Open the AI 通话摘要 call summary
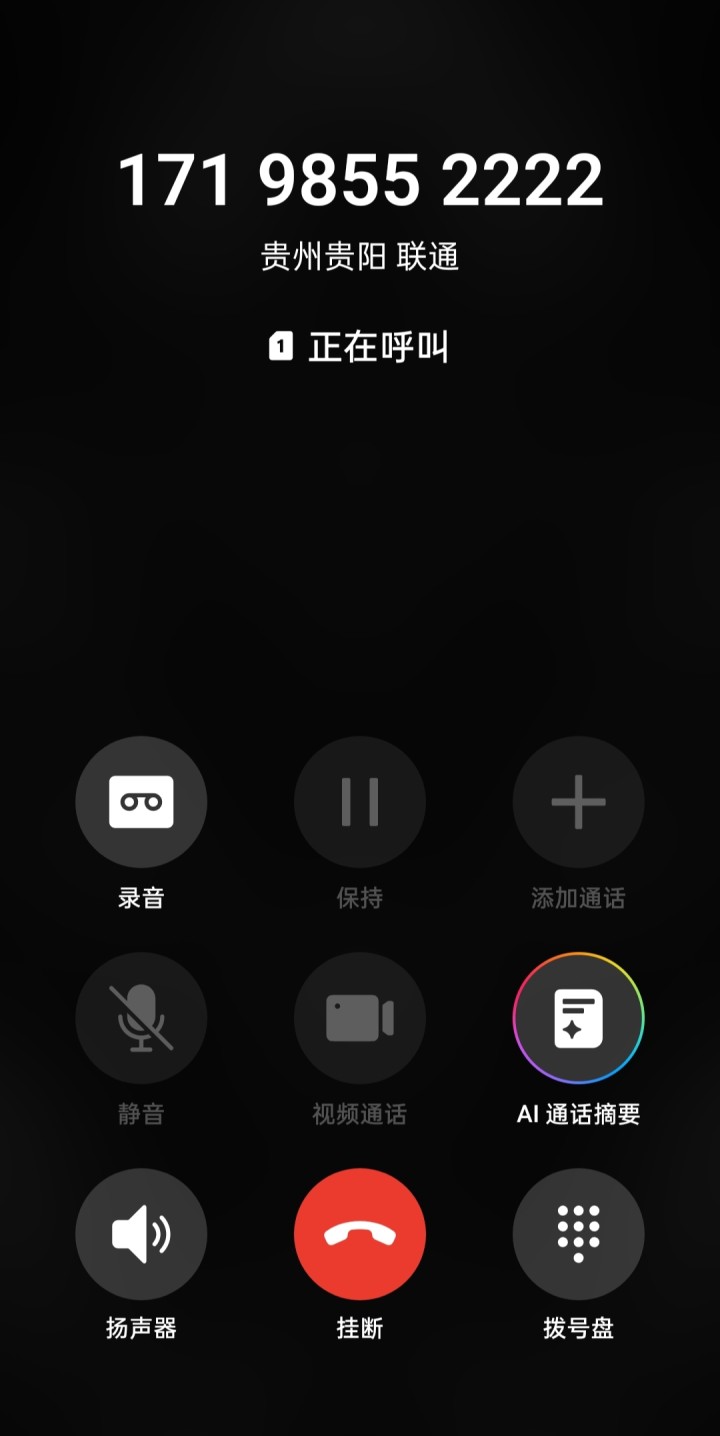The width and height of the screenshot is (720, 1436). tap(579, 1018)
